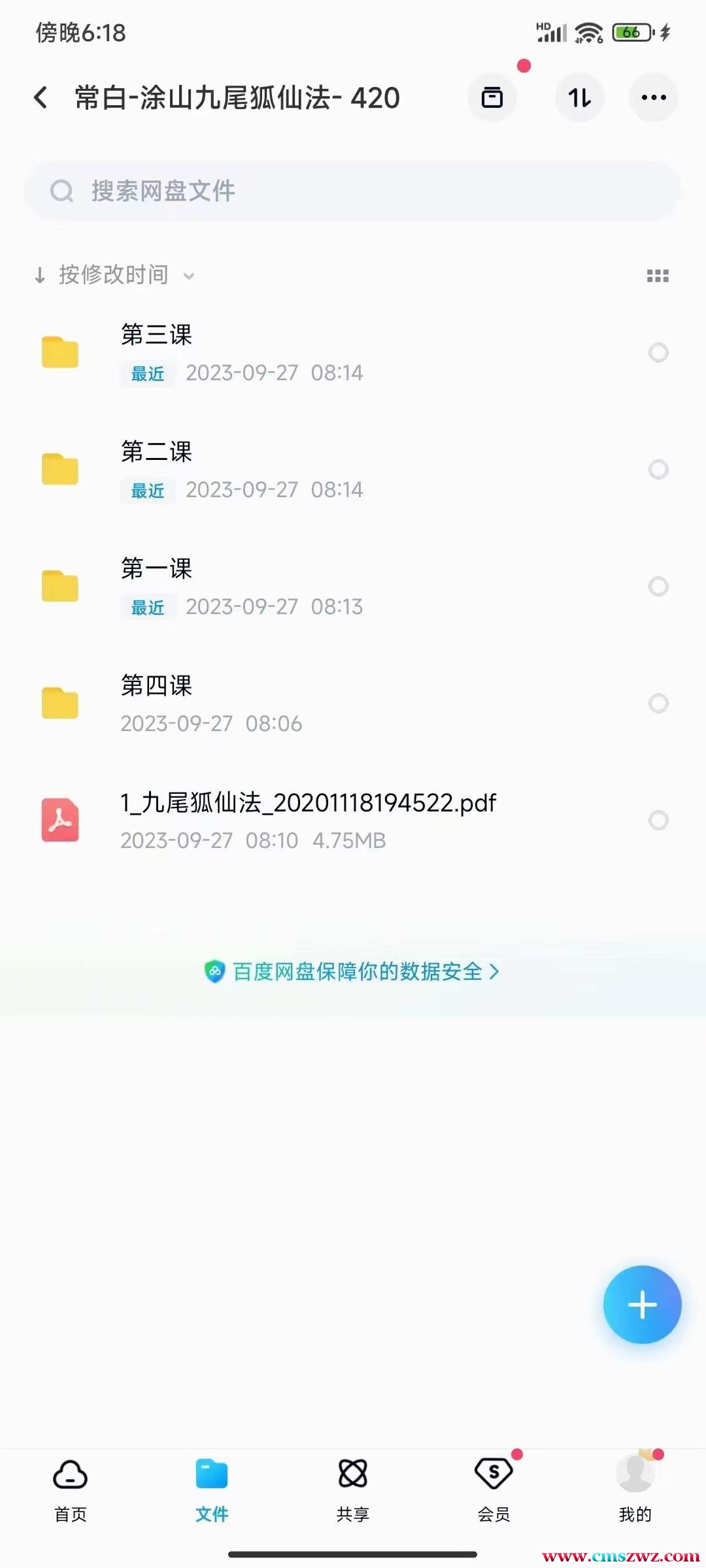Tap the blue plus floating button
The width and height of the screenshot is (706, 1568).
click(642, 1305)
